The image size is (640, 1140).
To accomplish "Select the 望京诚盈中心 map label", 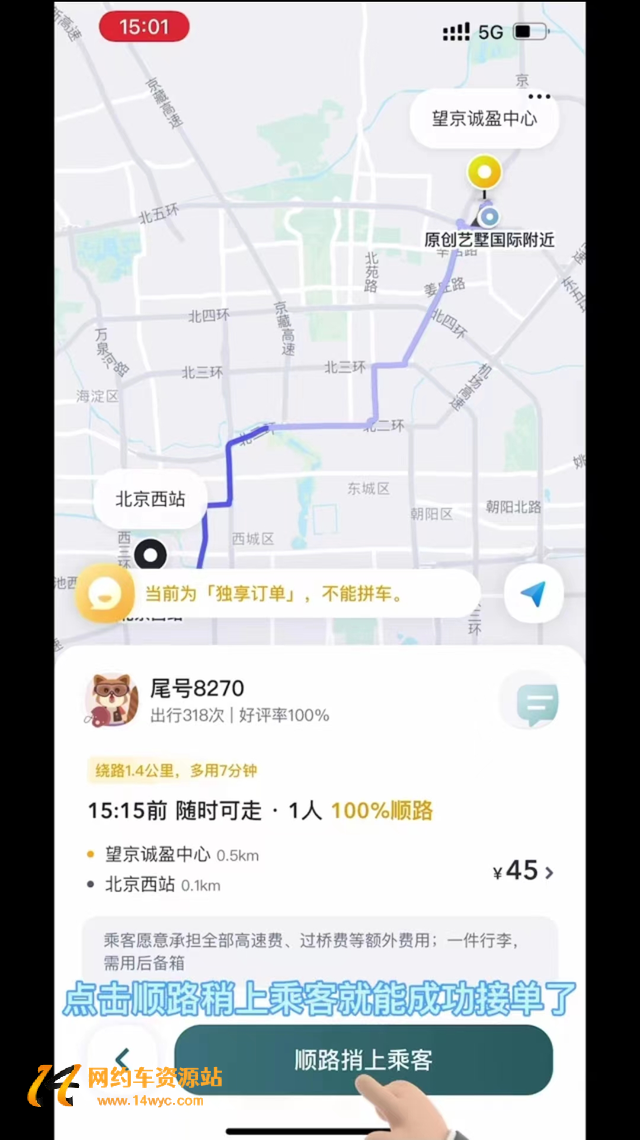I will (484, 119).
